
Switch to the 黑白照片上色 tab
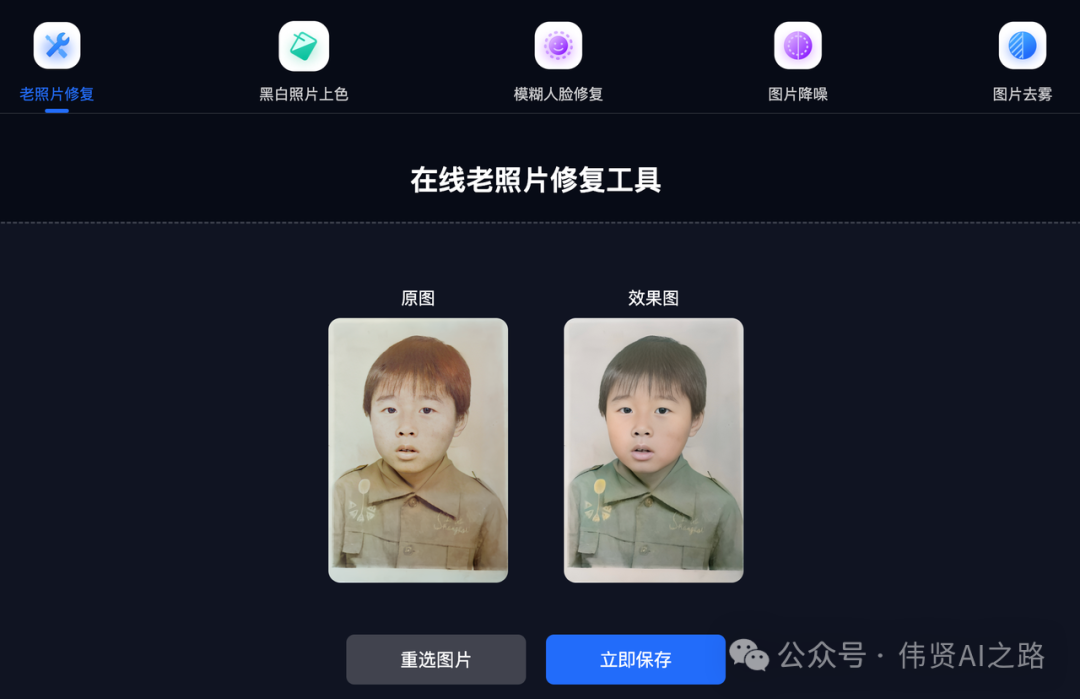[x=303, y=62]
